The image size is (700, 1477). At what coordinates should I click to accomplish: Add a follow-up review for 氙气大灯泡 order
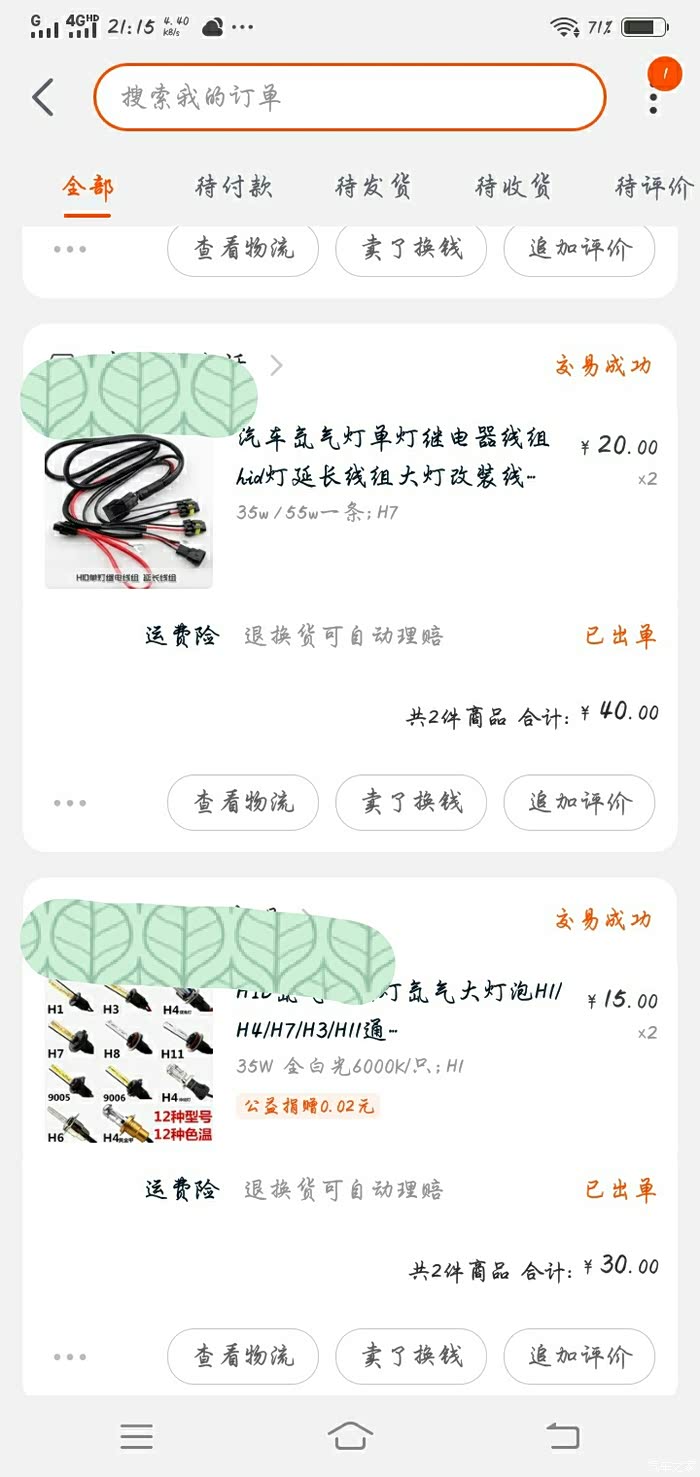click(x=579, y=1356)
